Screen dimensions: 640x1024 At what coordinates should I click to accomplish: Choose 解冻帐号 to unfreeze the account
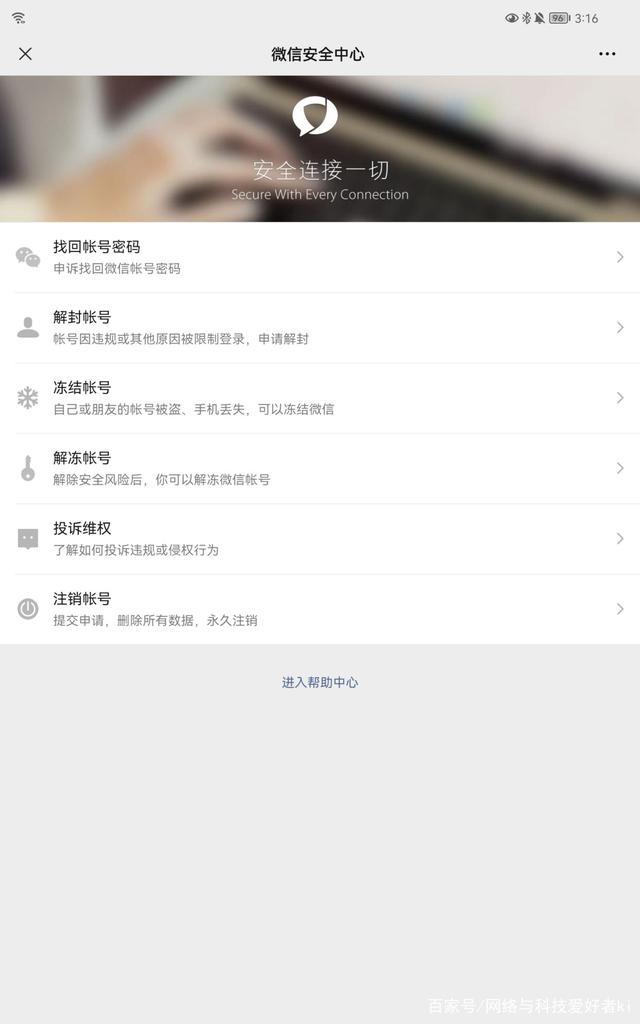coord(320,468)
